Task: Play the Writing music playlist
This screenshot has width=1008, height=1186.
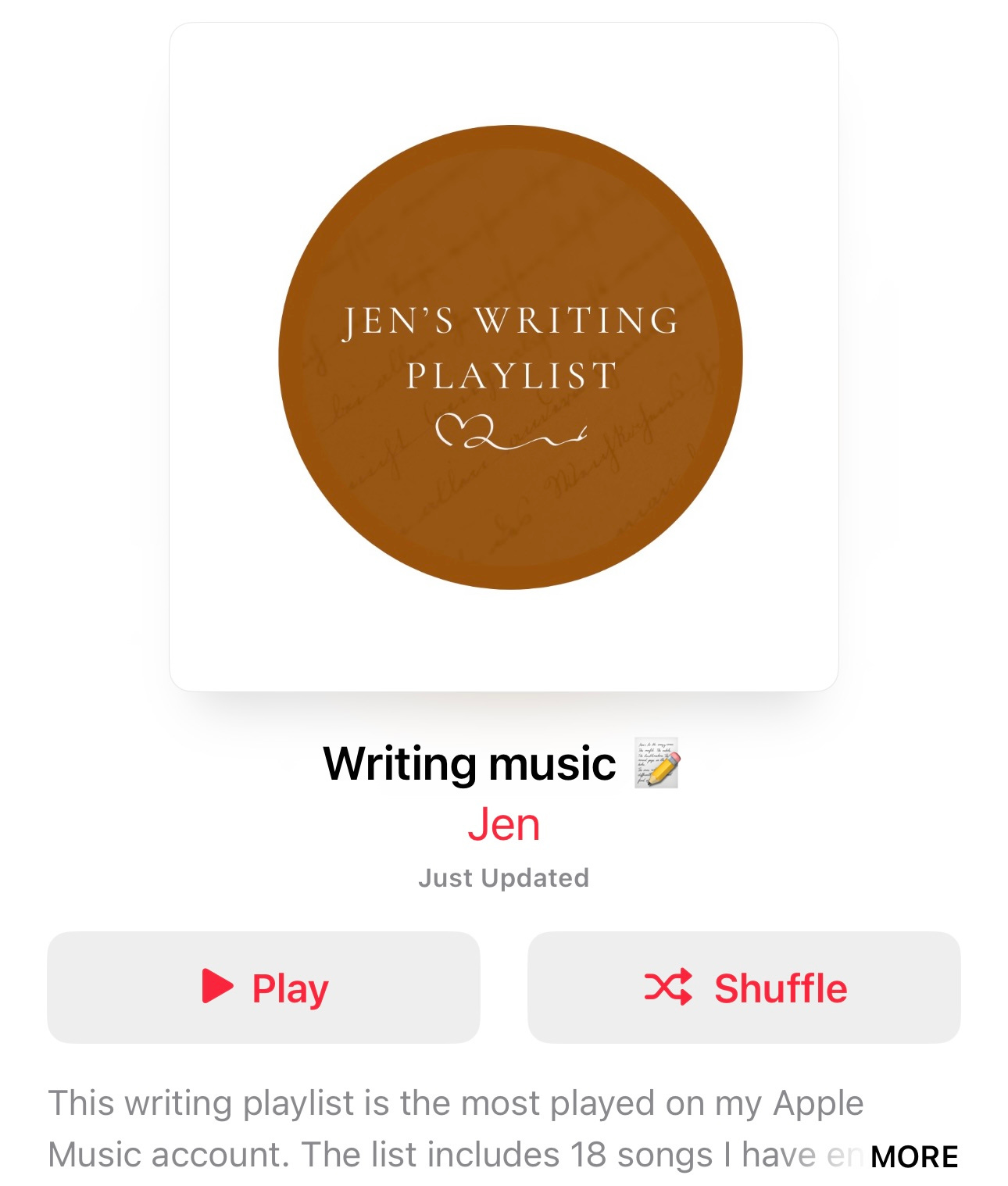Action: pos(263,987)
